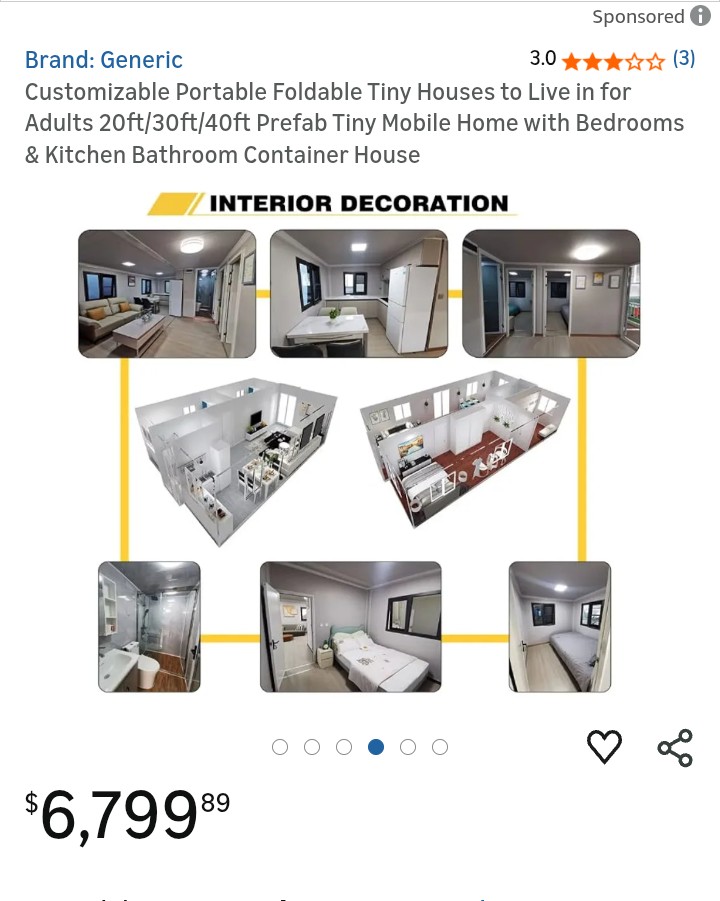Open the Brand: Generic link

point(104,59)
